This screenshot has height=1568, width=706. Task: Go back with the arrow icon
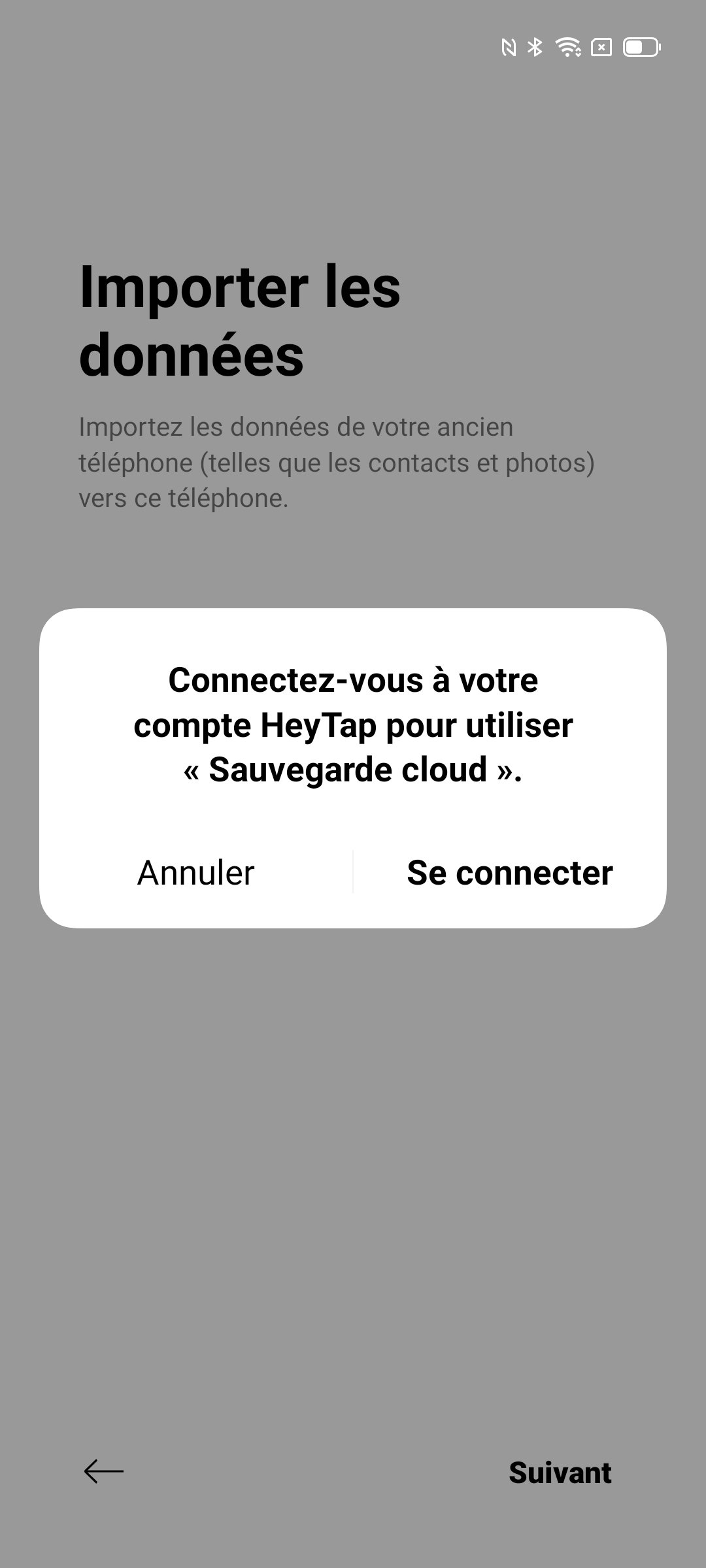coord(104,1471)
